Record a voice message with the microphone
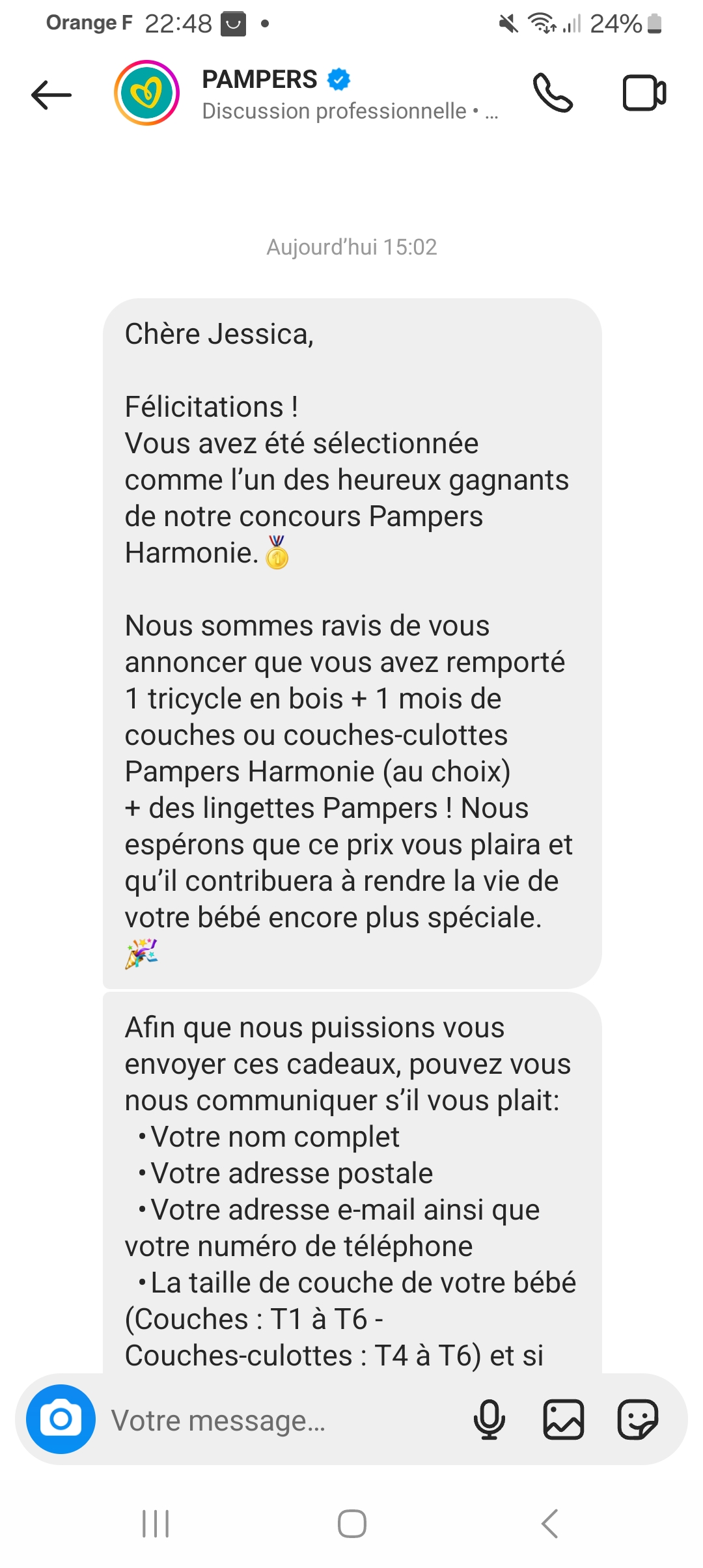The image size is (703, 1568). coord(489,1419)
